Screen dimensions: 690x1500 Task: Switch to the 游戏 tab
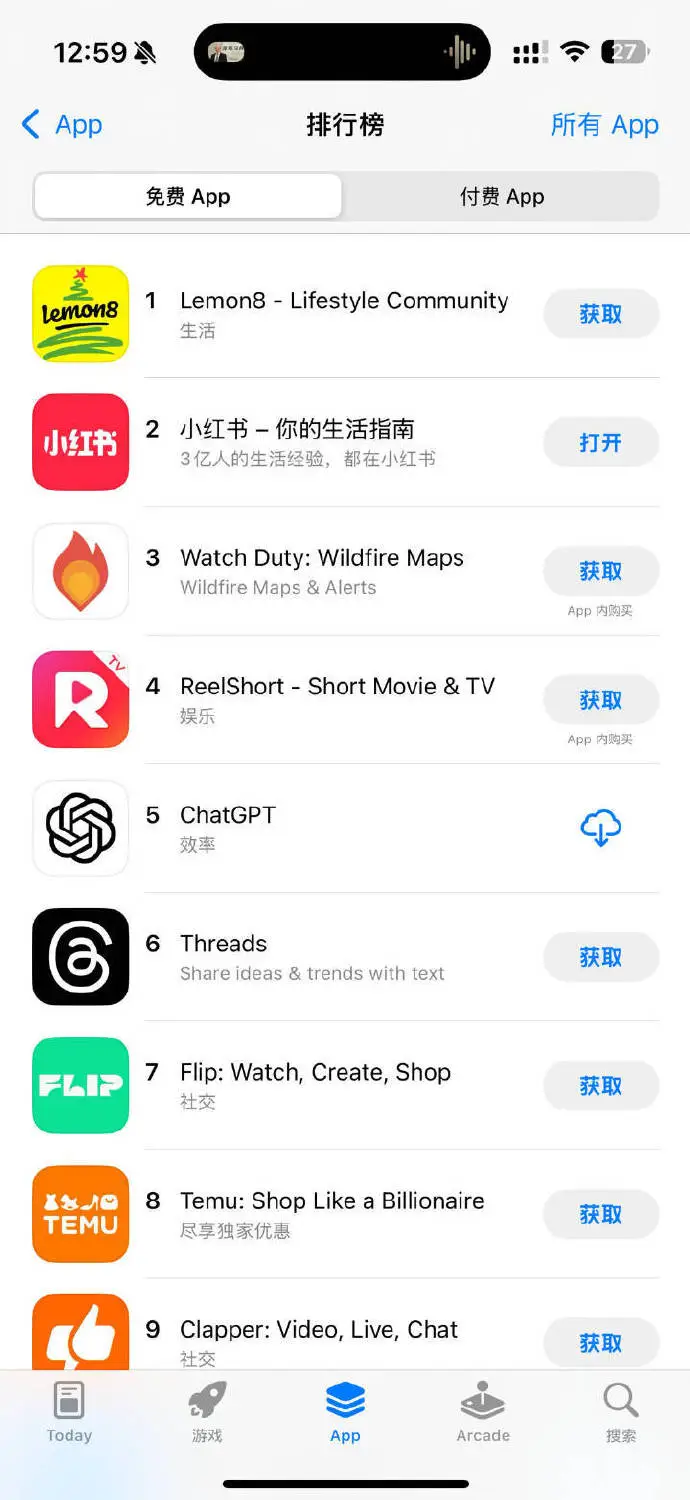click(x=207, y=1412)
